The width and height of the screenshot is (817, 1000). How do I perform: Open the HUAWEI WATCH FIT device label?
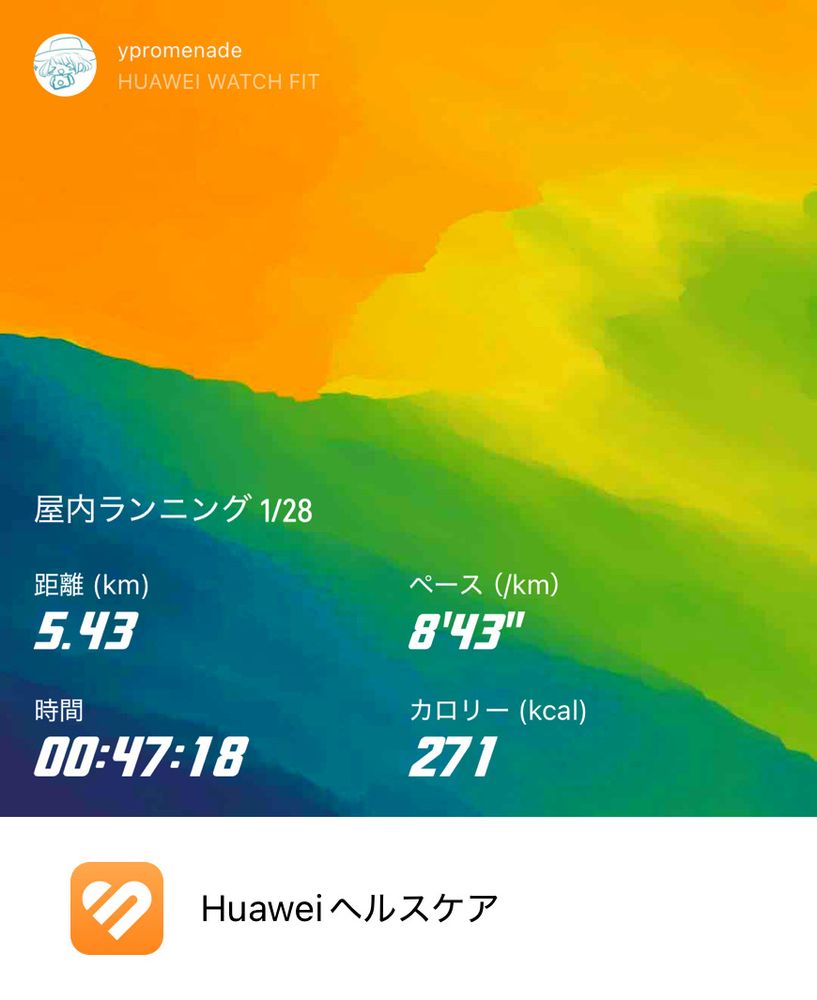tap(216, 84)
